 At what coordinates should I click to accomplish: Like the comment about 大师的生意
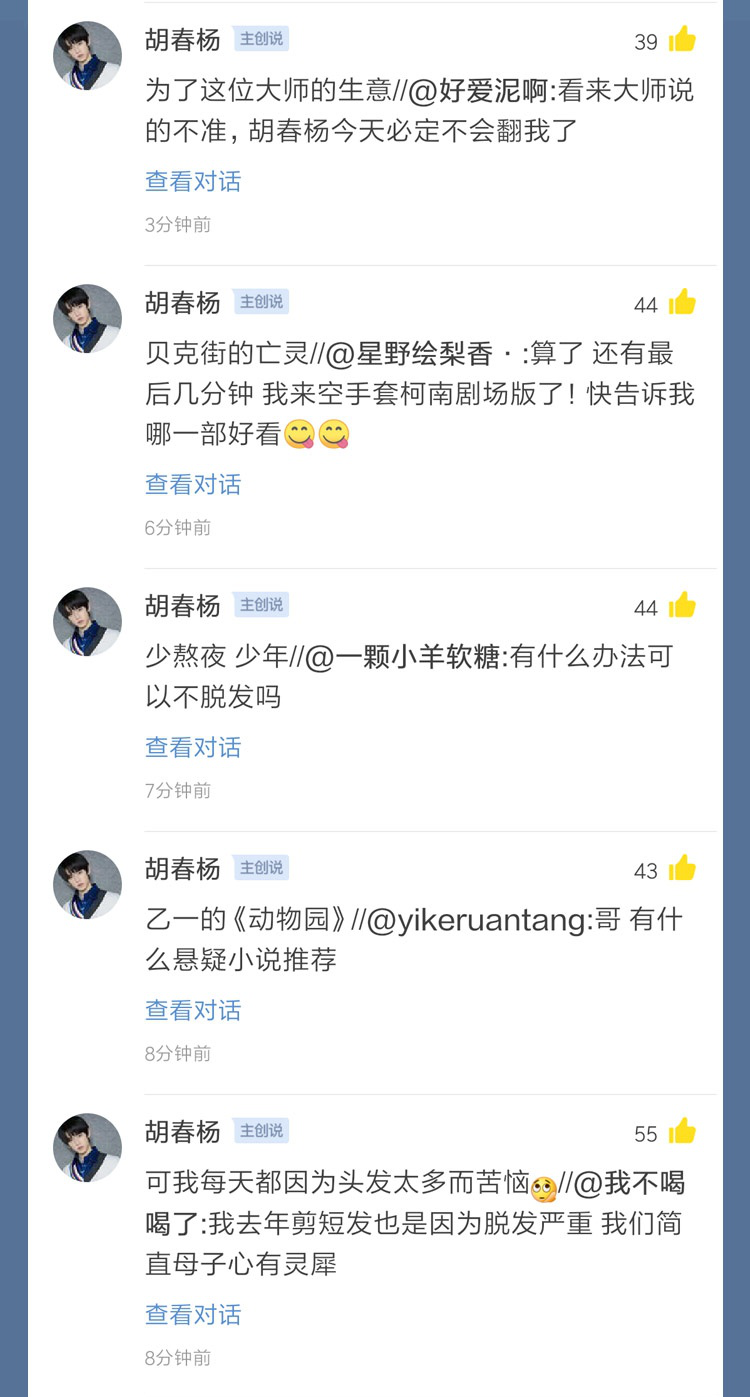(x=682, y=40)
